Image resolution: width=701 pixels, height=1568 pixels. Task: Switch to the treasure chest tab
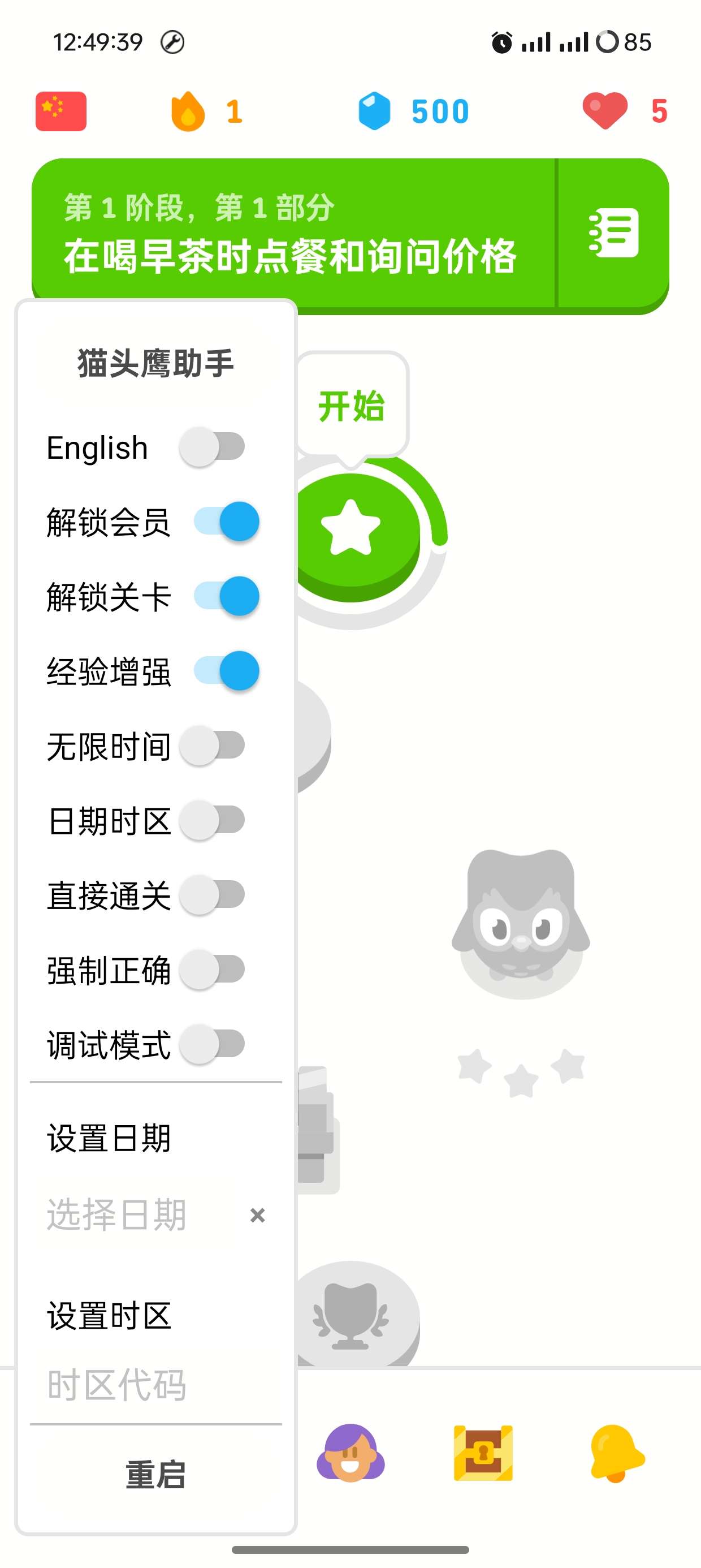click(483, 1454)
